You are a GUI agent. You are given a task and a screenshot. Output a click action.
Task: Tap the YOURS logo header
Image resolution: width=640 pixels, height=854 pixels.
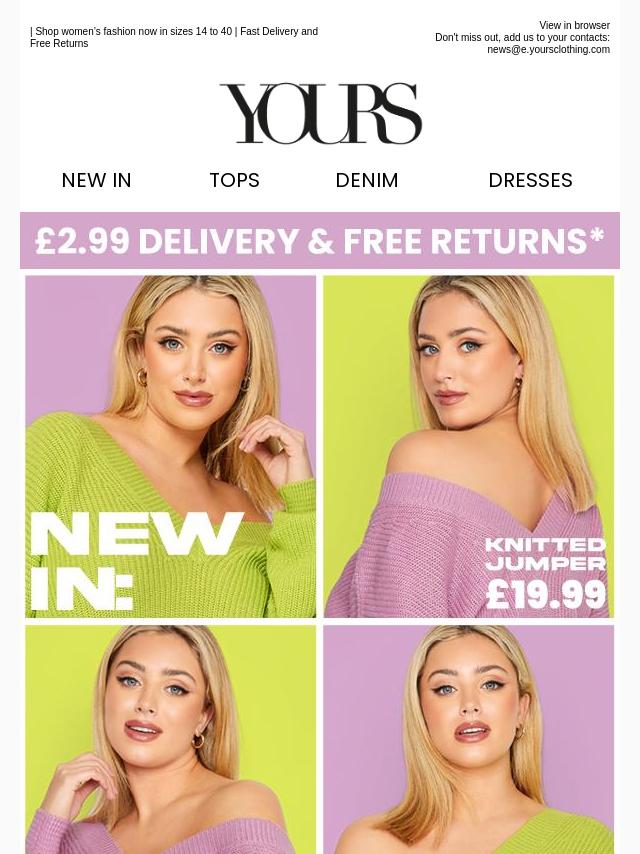[x=320, y=113]
